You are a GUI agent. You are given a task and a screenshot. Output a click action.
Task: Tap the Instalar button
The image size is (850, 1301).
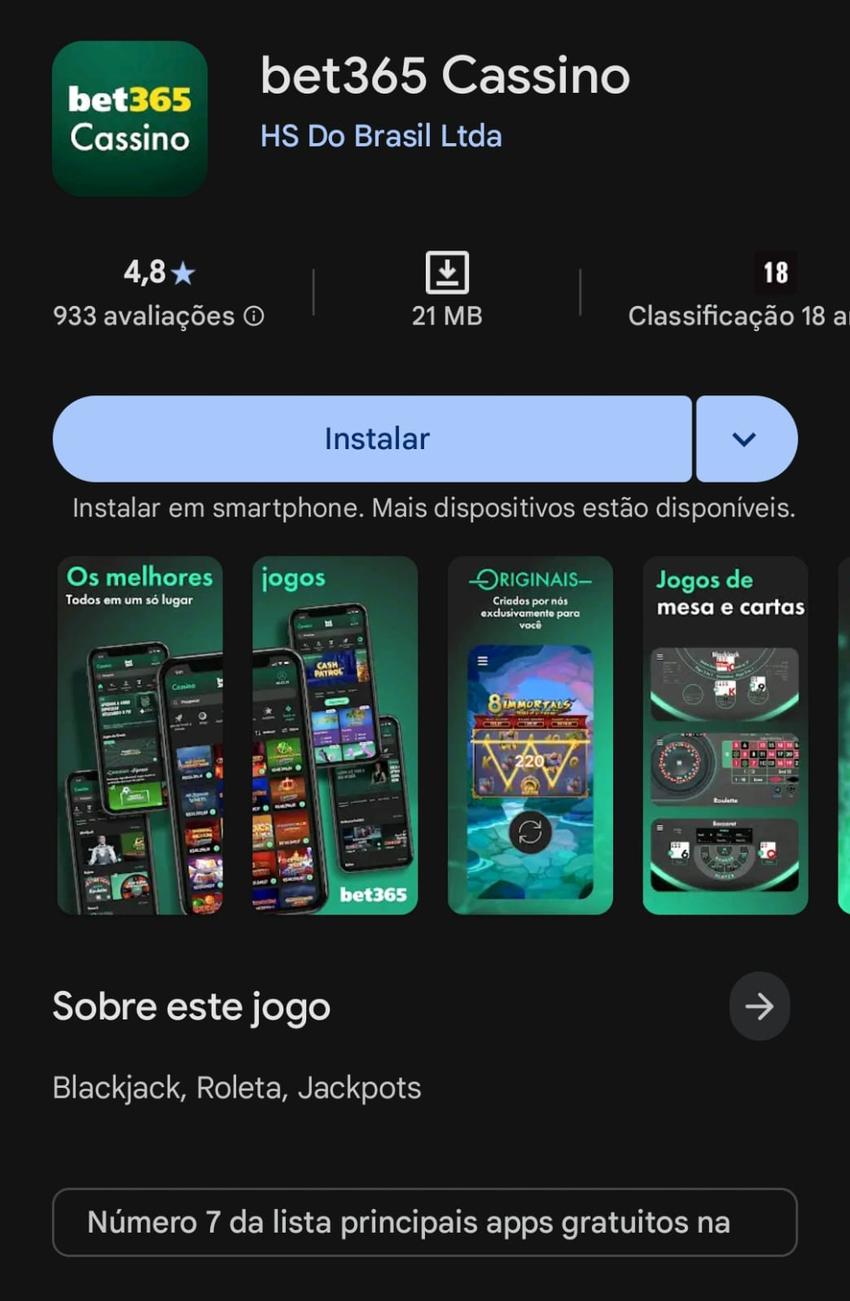pos(371,438)
